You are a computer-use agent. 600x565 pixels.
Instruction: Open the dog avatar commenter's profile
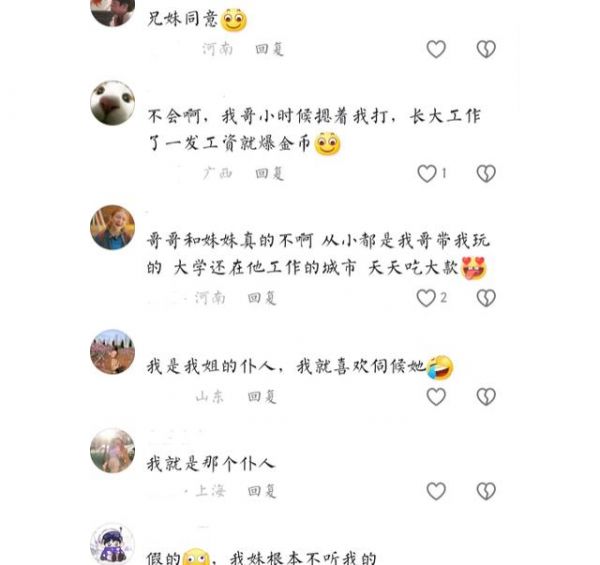tap(112, 103)
